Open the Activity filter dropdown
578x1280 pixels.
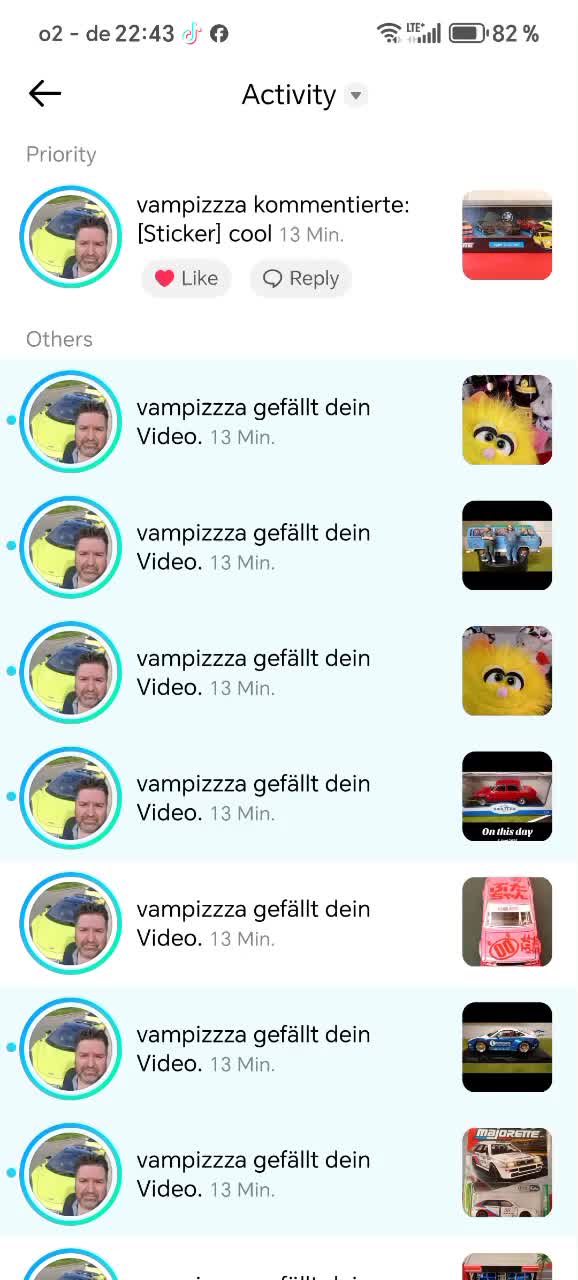click(356, 95)
